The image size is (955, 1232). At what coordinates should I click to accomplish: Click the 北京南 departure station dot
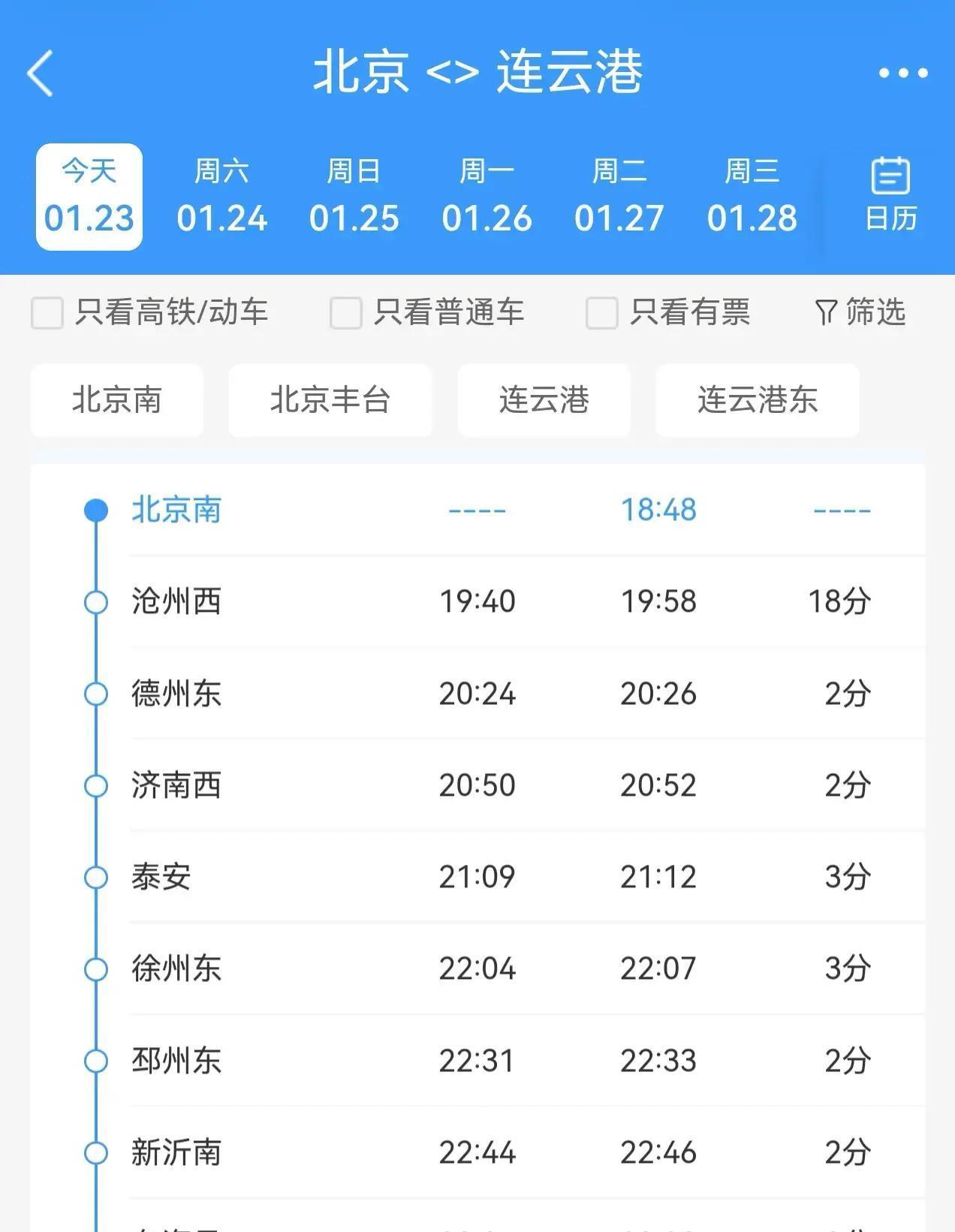pyautogui.click(x=94, y=509)
